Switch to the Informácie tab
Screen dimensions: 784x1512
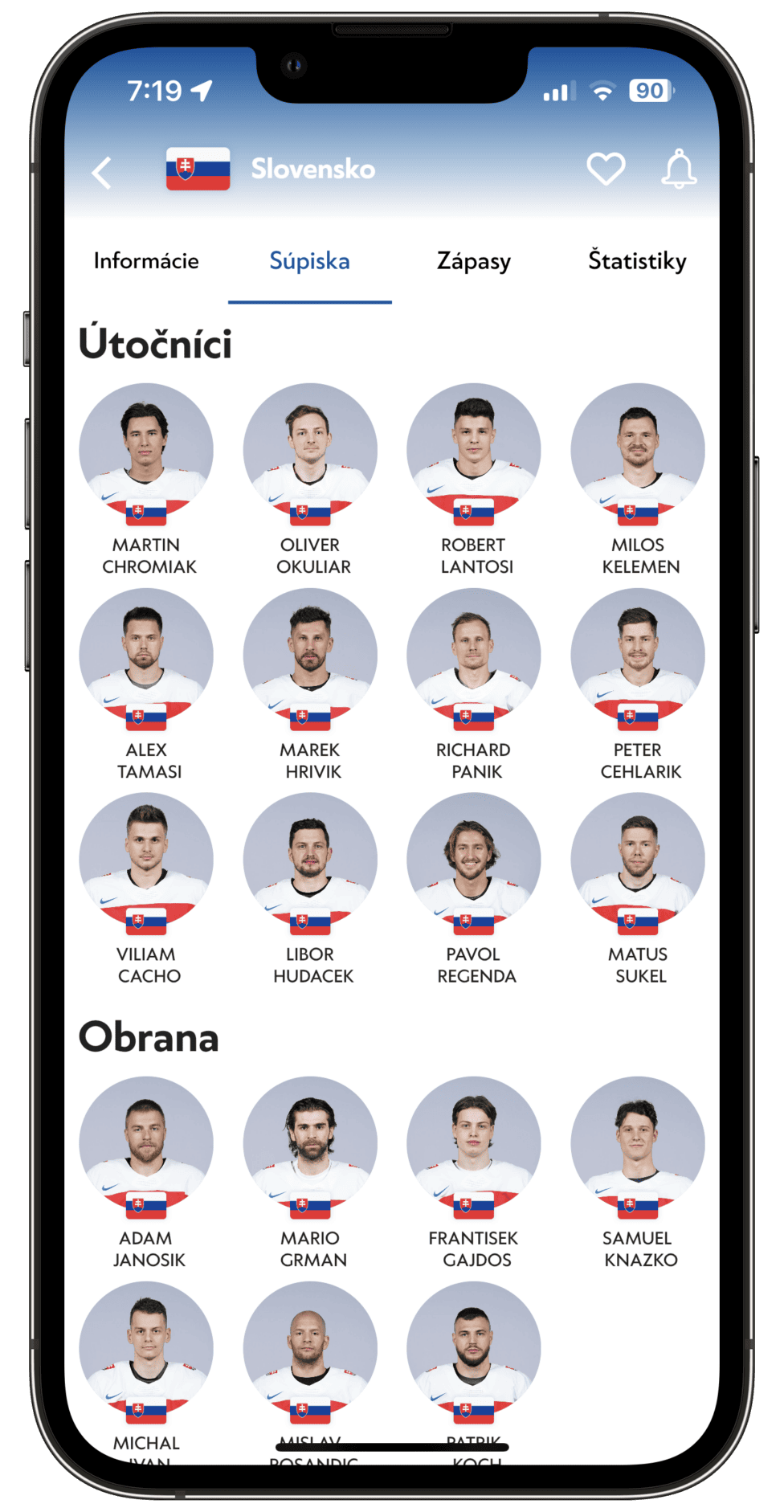tap(146, 261)
